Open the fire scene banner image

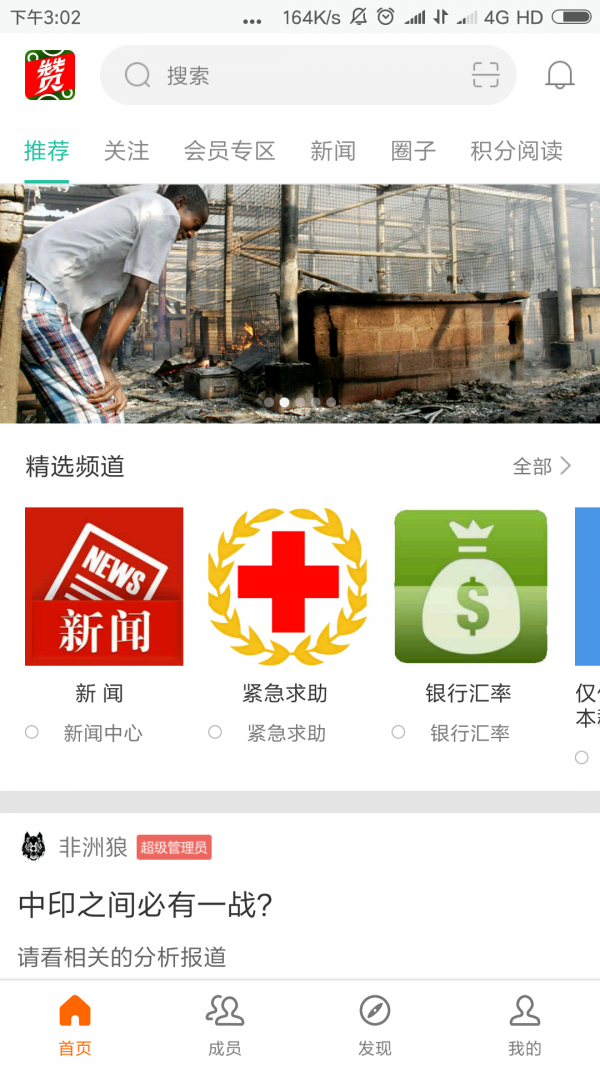[300, 303]
